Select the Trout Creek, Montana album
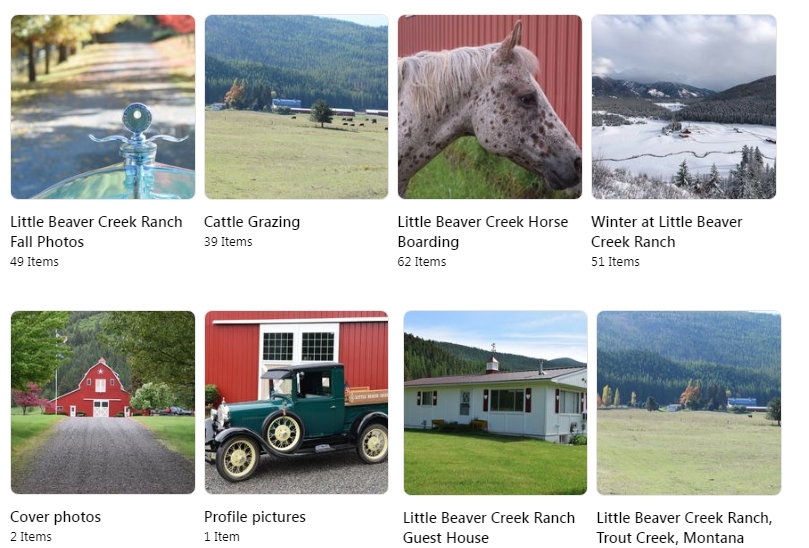The image size is (809, 548). pos(689,402)
